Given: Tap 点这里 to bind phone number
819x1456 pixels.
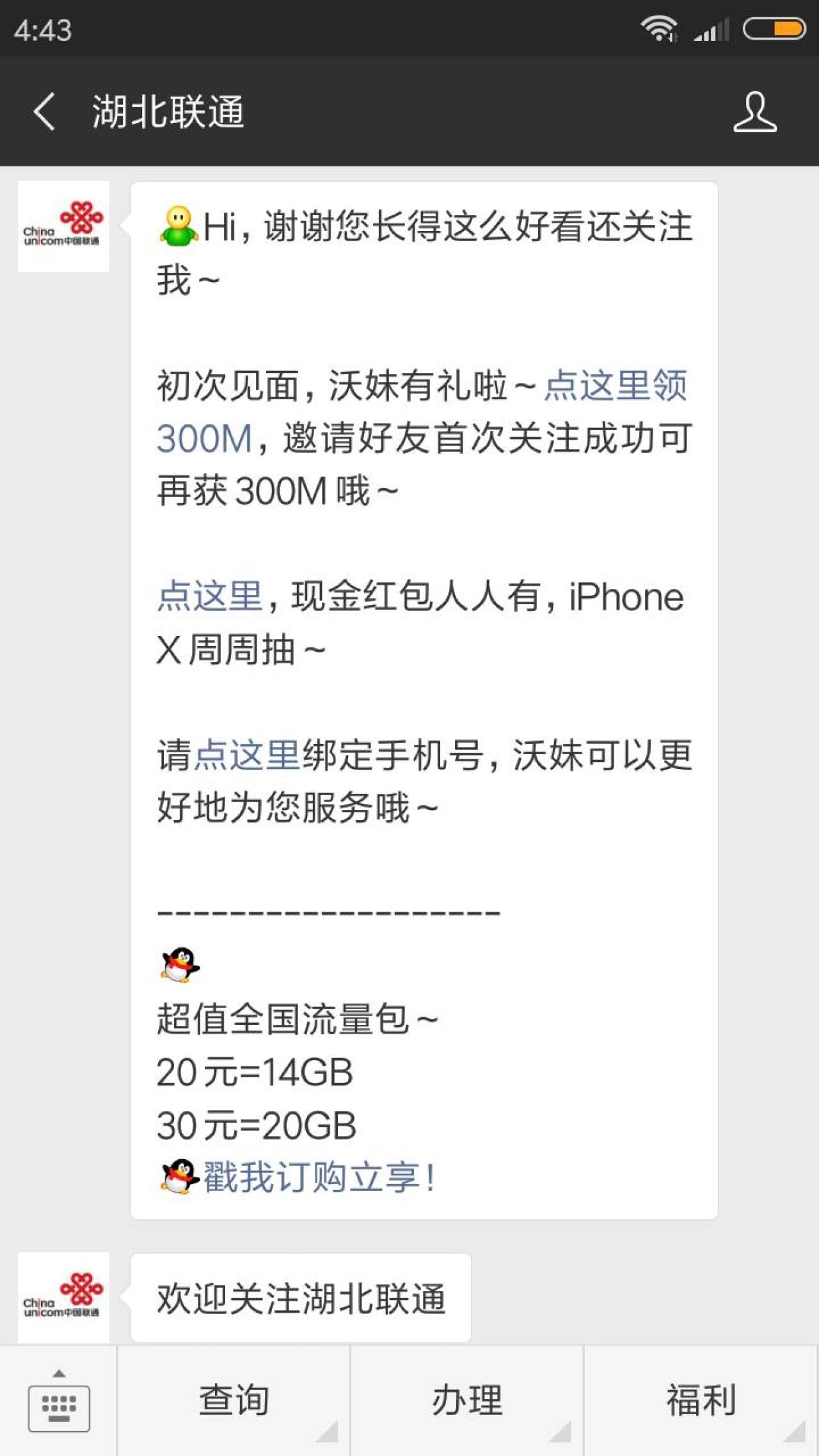Looking at the screenshot, I should click(246, 755).
